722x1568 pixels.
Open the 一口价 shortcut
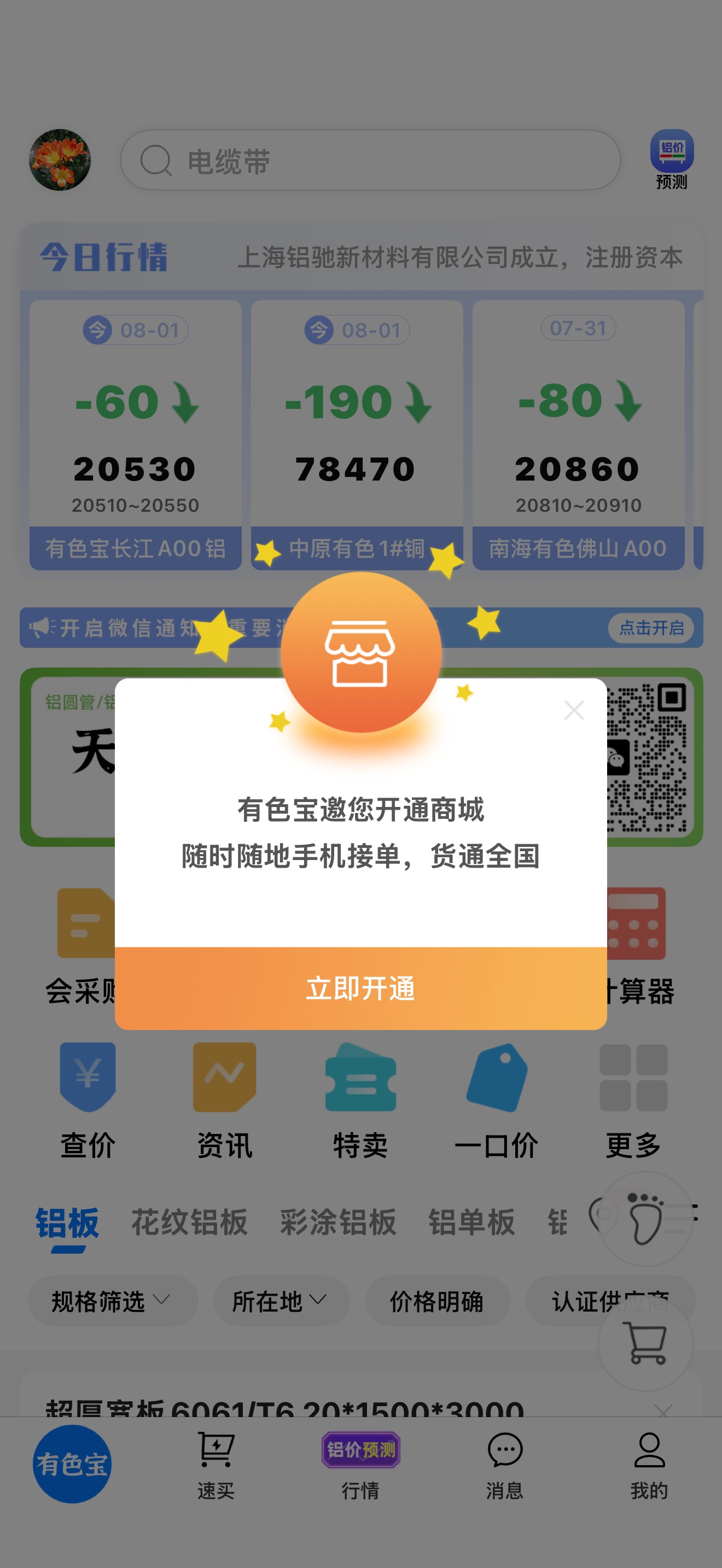coord(497,1101)
